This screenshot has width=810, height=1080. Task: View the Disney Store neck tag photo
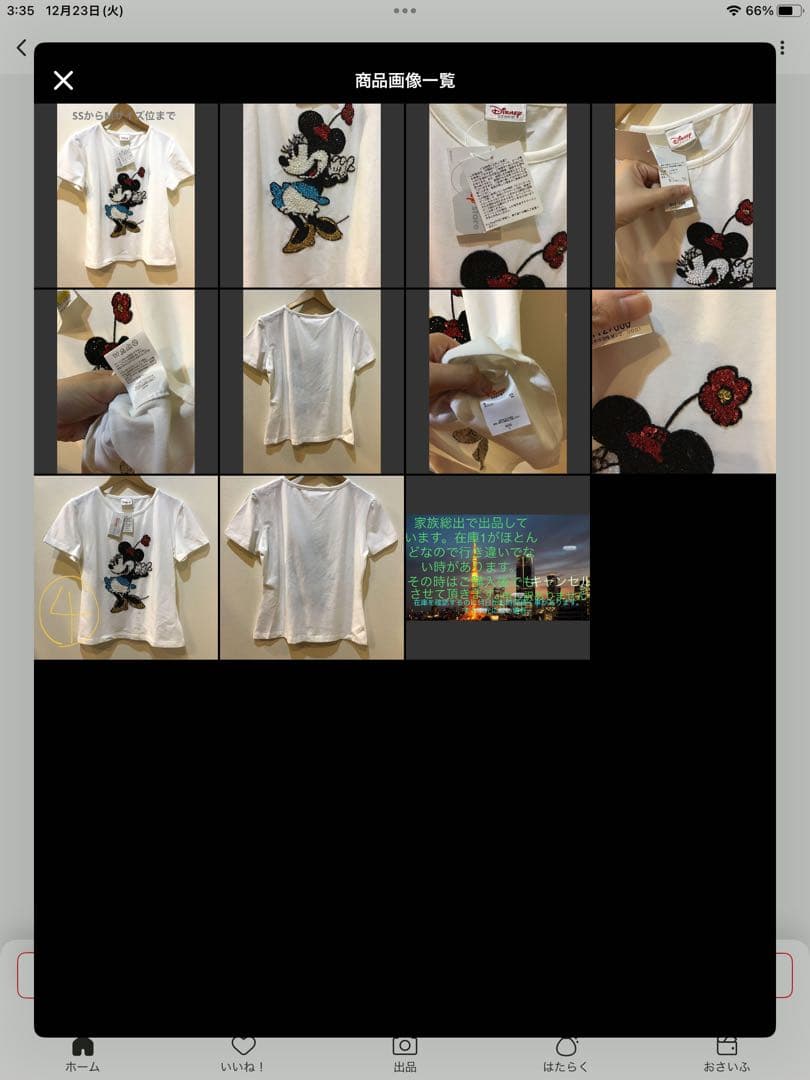498,196
